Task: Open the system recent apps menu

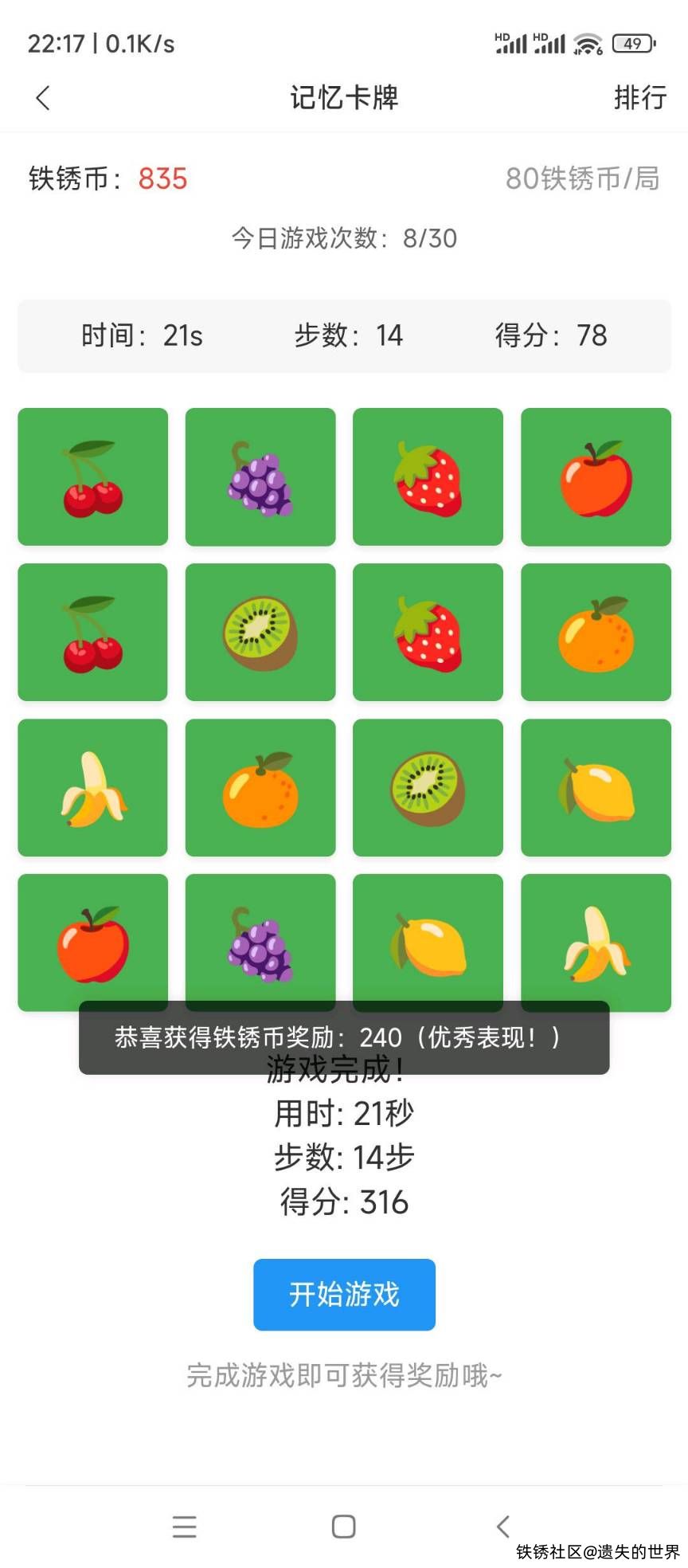Action: click(x=184, y=1526)
